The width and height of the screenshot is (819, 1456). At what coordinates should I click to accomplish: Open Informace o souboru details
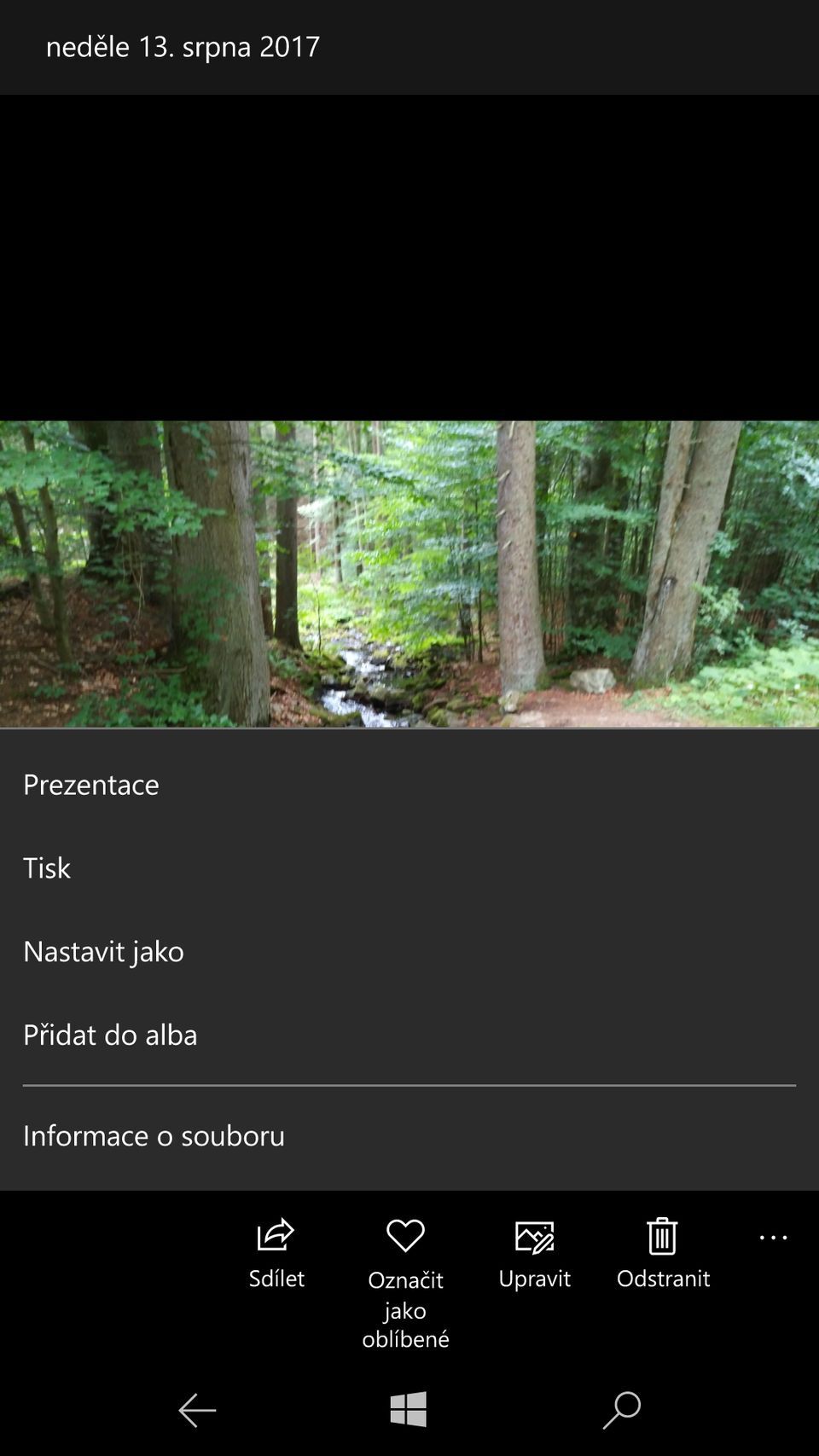point(154,1135)
